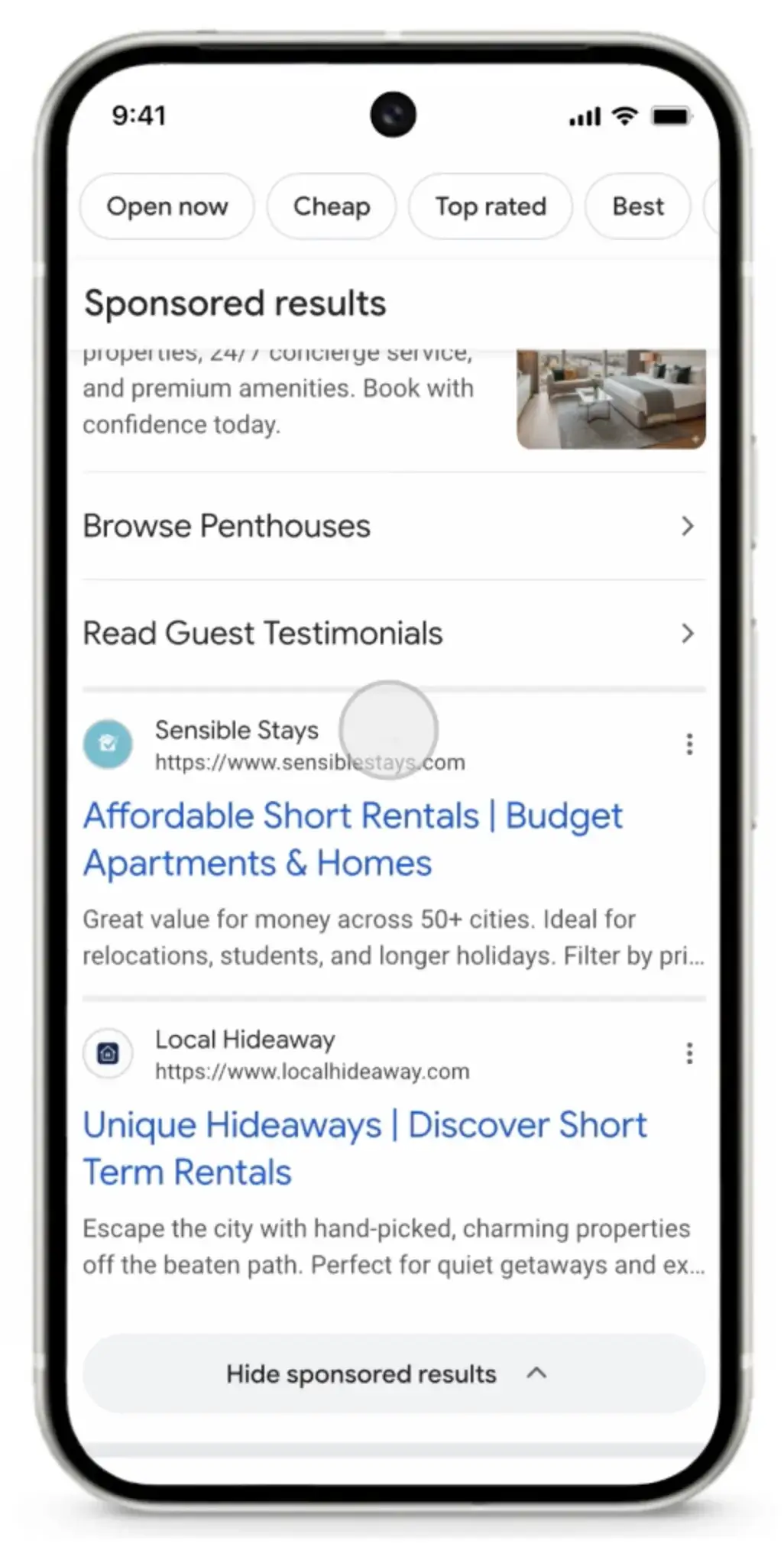Enable the Open now filter
The width and height of the screenshot is (784, 1547).
pos(167,206)
